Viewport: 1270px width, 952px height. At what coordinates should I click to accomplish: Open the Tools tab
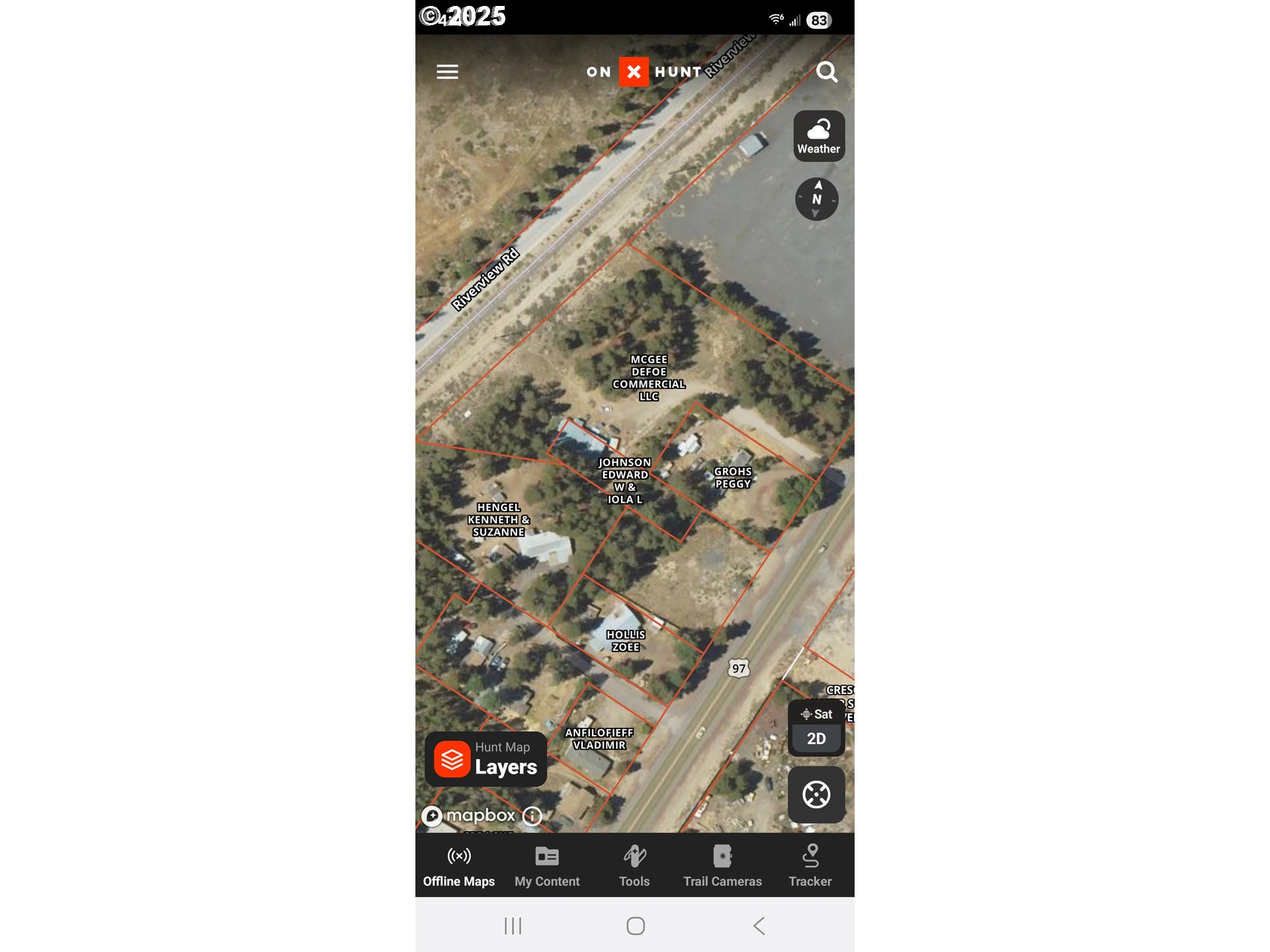[x=634, y=866]
